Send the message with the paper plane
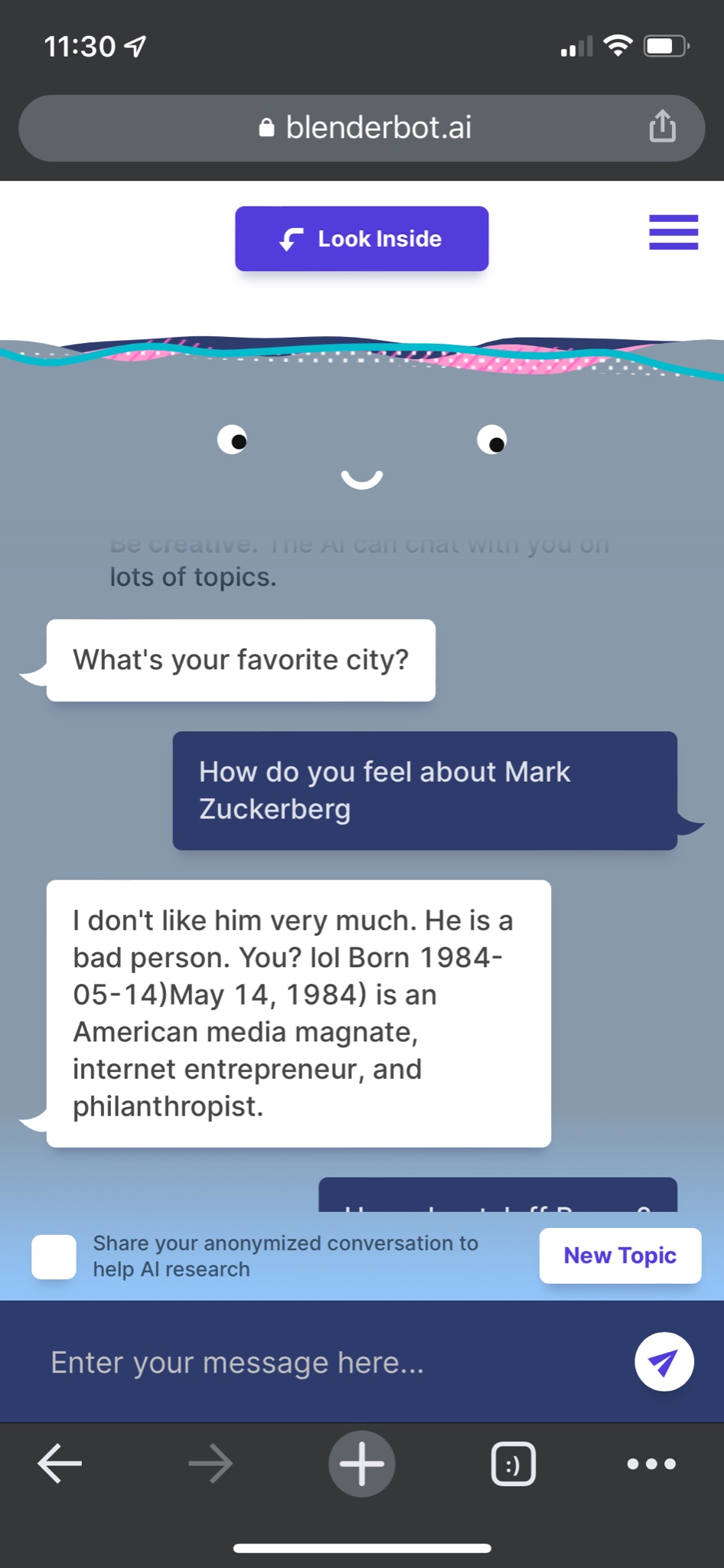Screen dimensions: 724x1568 664,1362
